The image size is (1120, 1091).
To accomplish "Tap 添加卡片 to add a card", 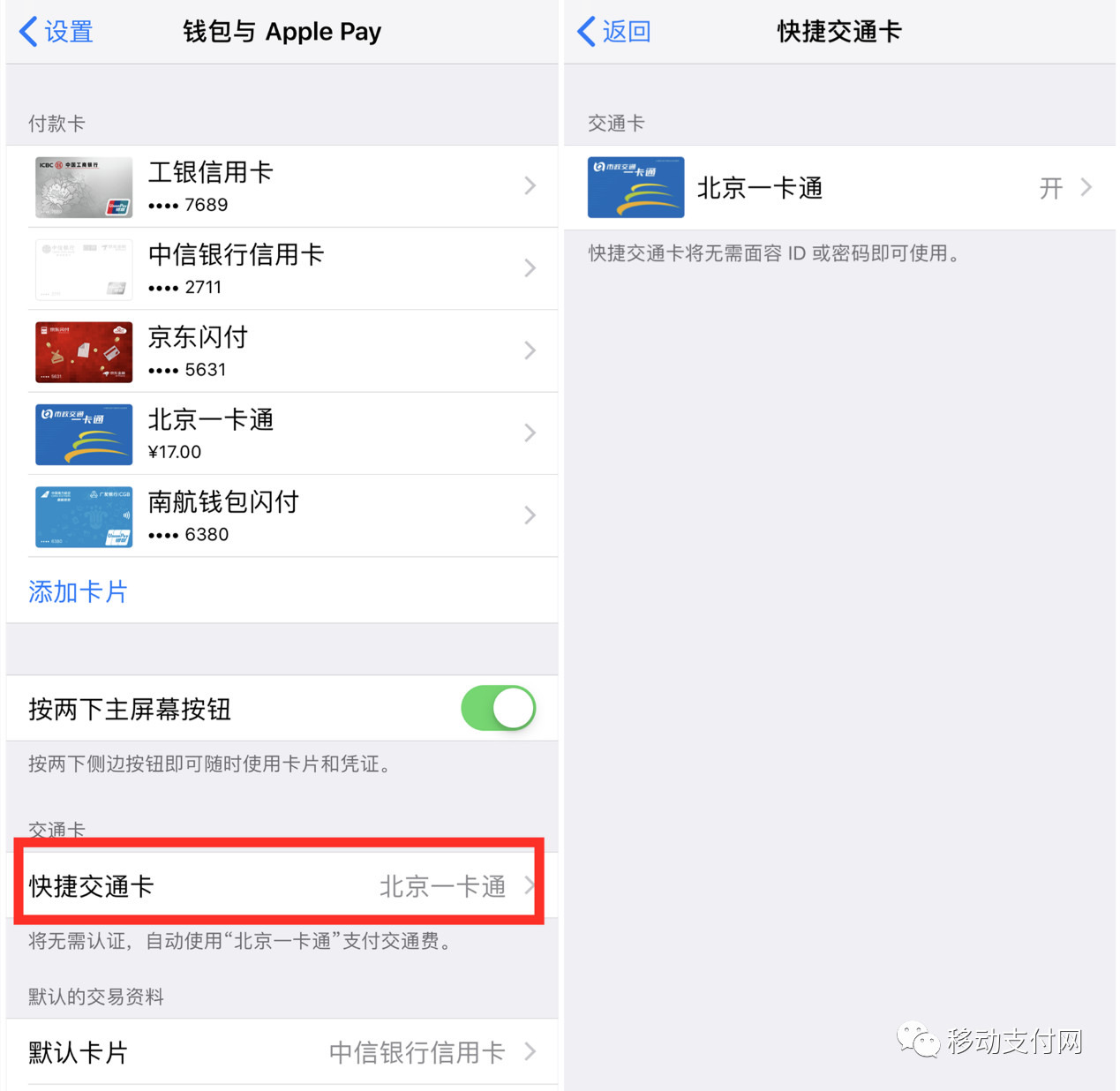I will click(x=78, y=591).
